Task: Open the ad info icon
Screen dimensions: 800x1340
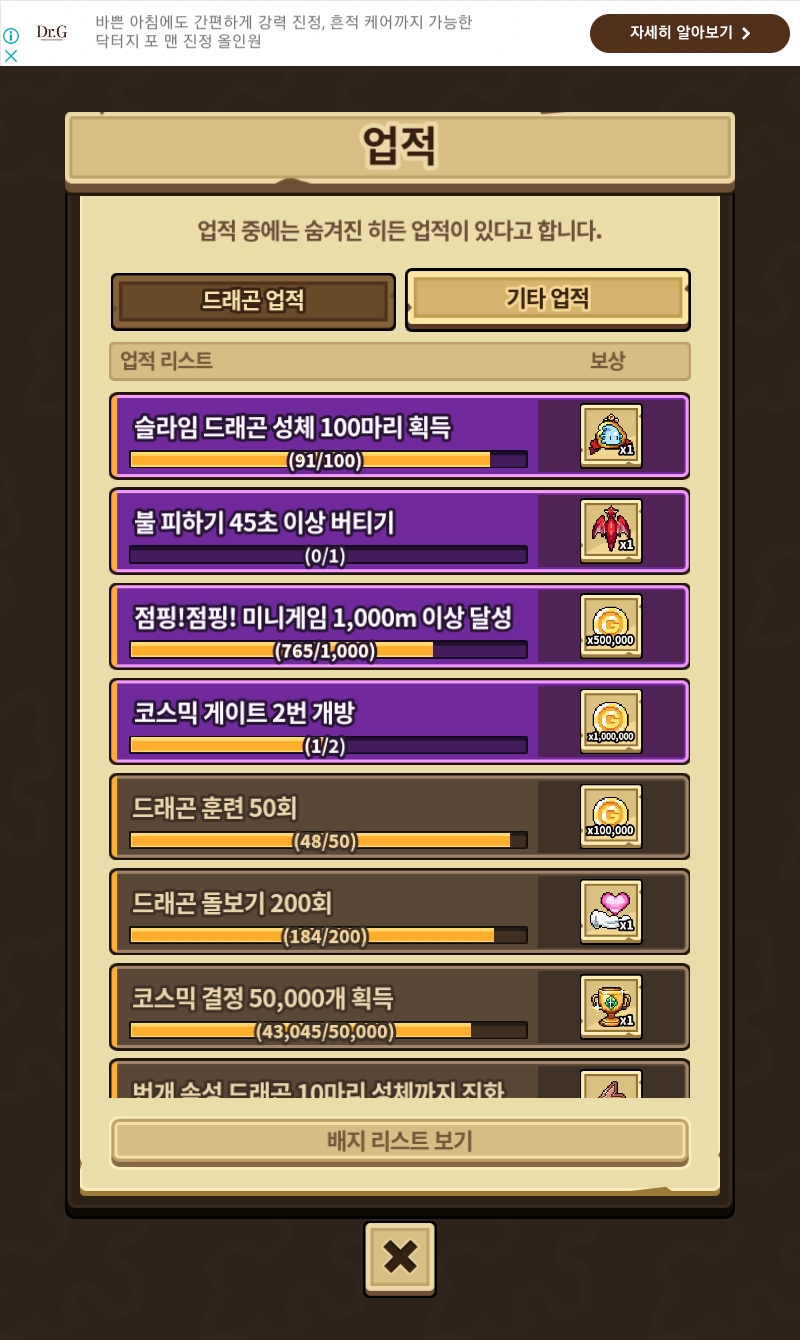Action: tap(11, 36)
